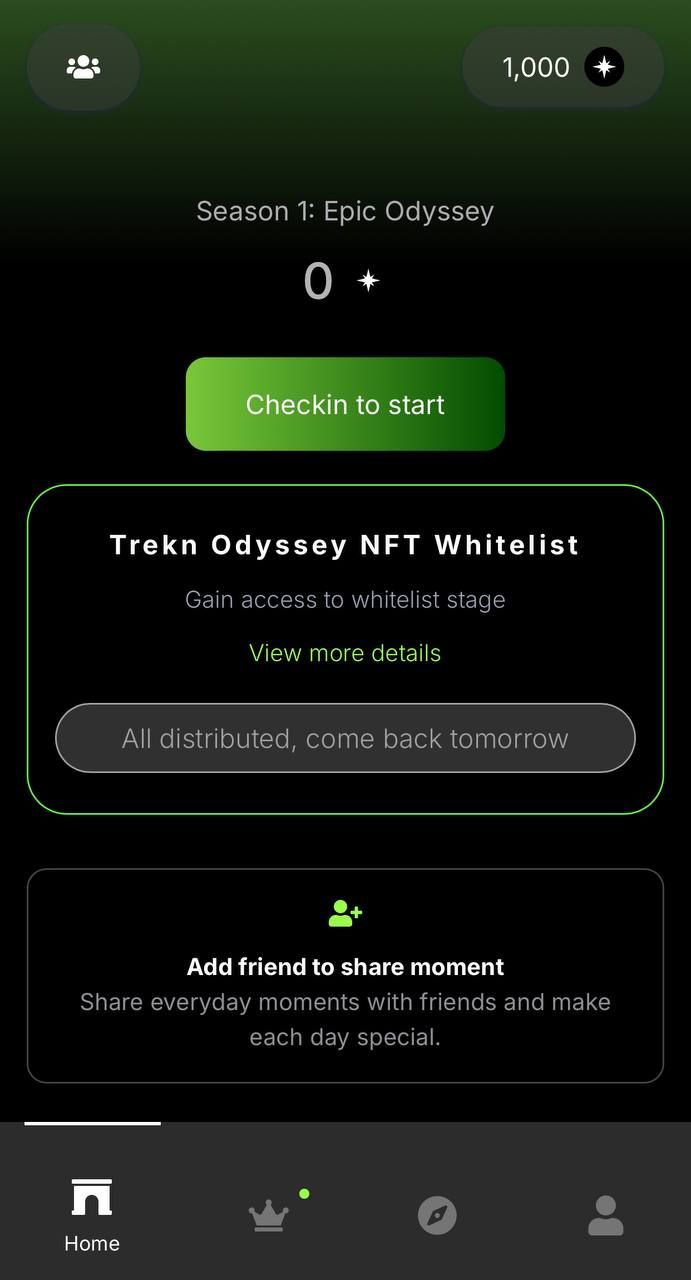This screenshot has width=691, height=1280.
Task: Tap Checkin to start button
Action: [x=345, y=404]
